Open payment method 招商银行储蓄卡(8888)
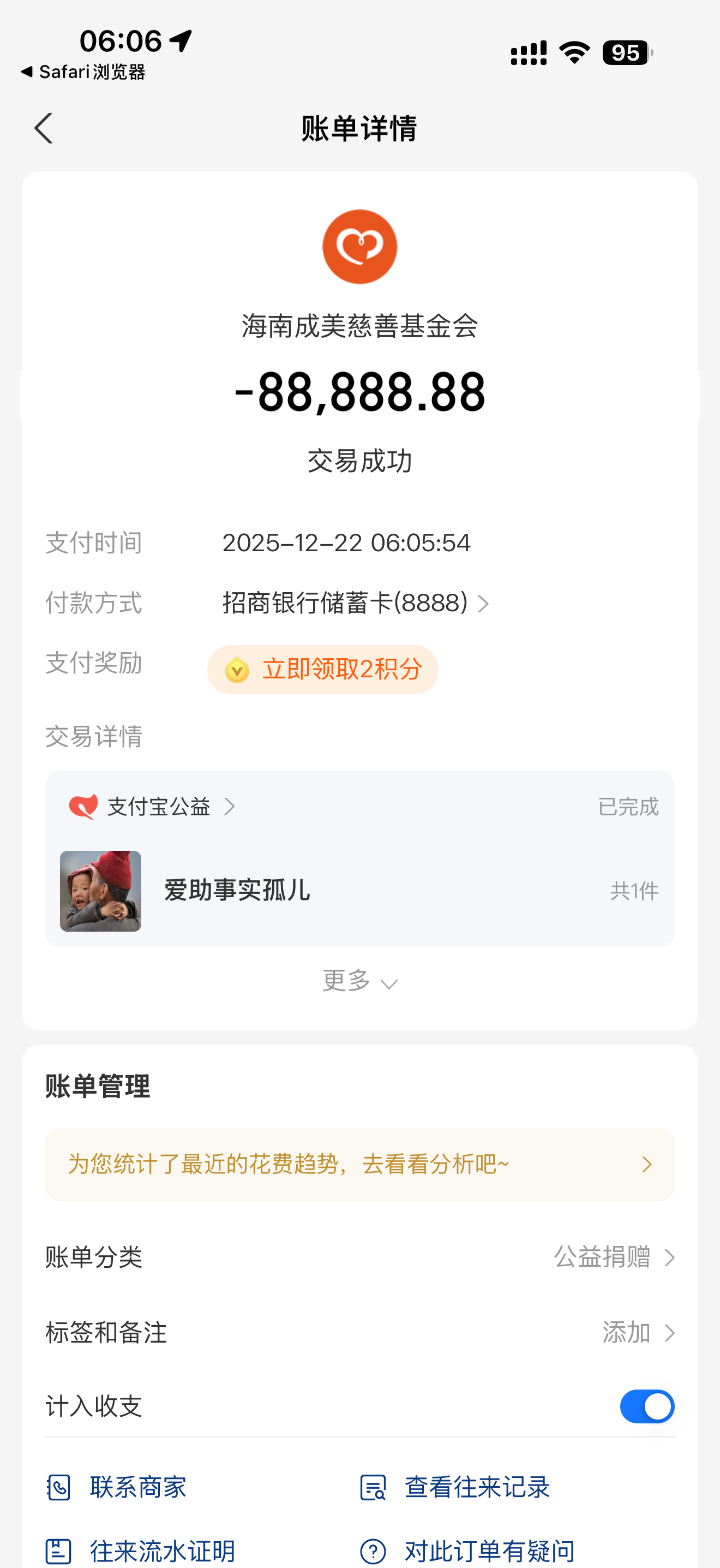This screenshot has width=720, height=1568. [x=355, y=603]
